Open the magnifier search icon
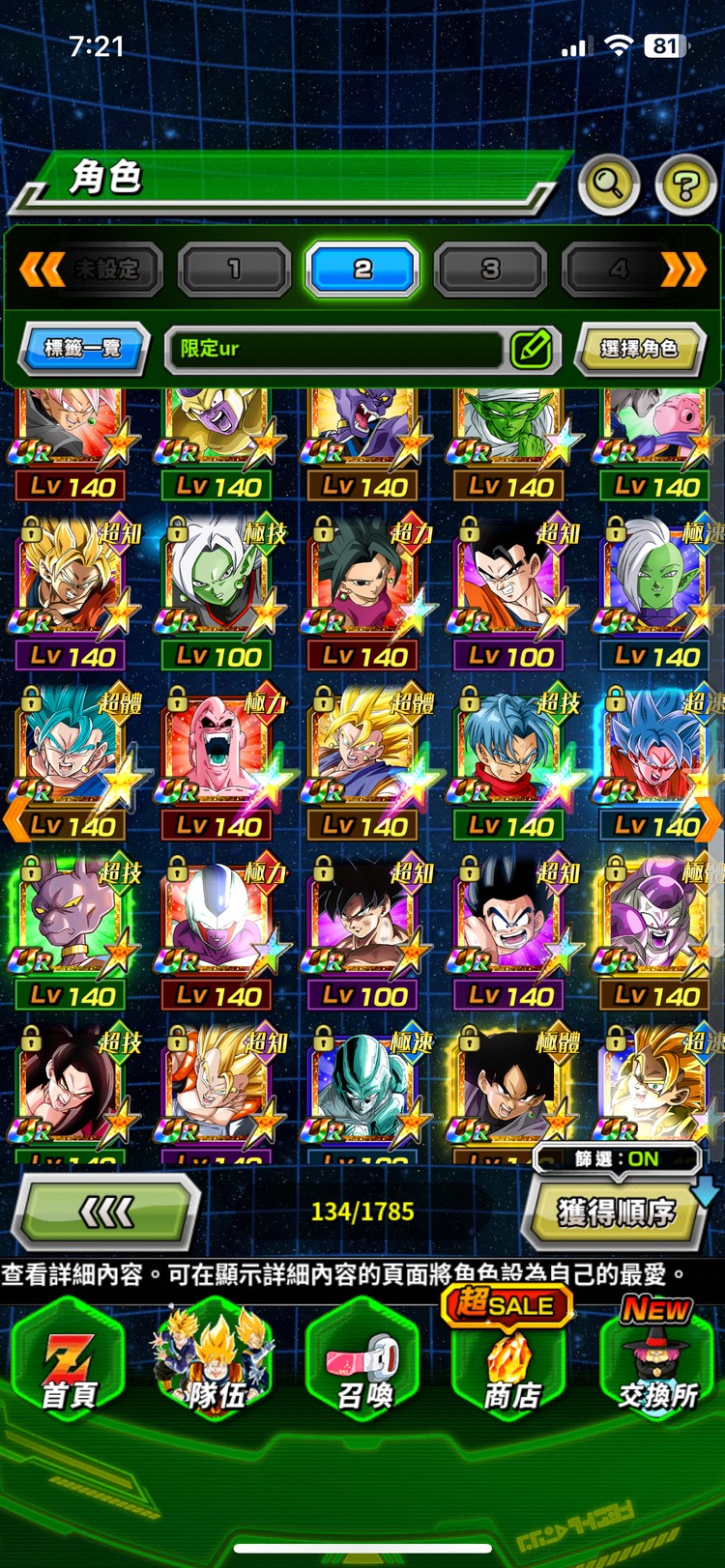This screenshot has width=725, height=1568. point(608,183)
